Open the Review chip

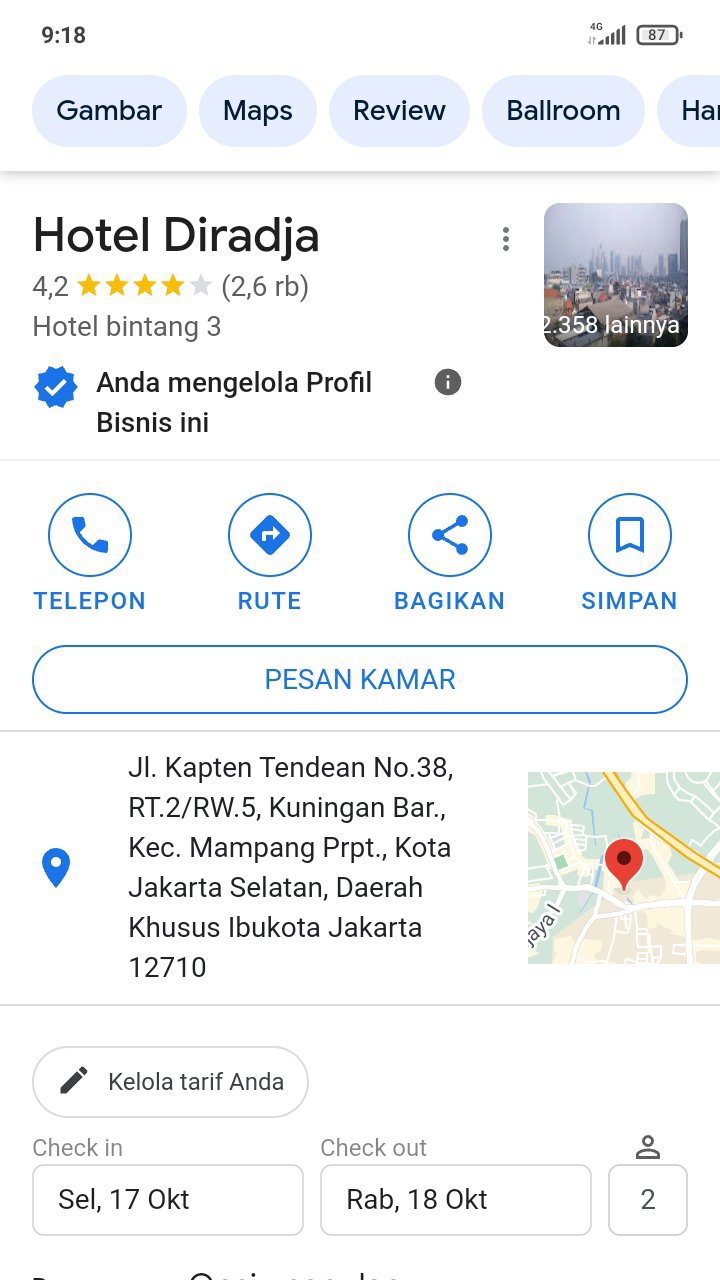click(399, 111)
